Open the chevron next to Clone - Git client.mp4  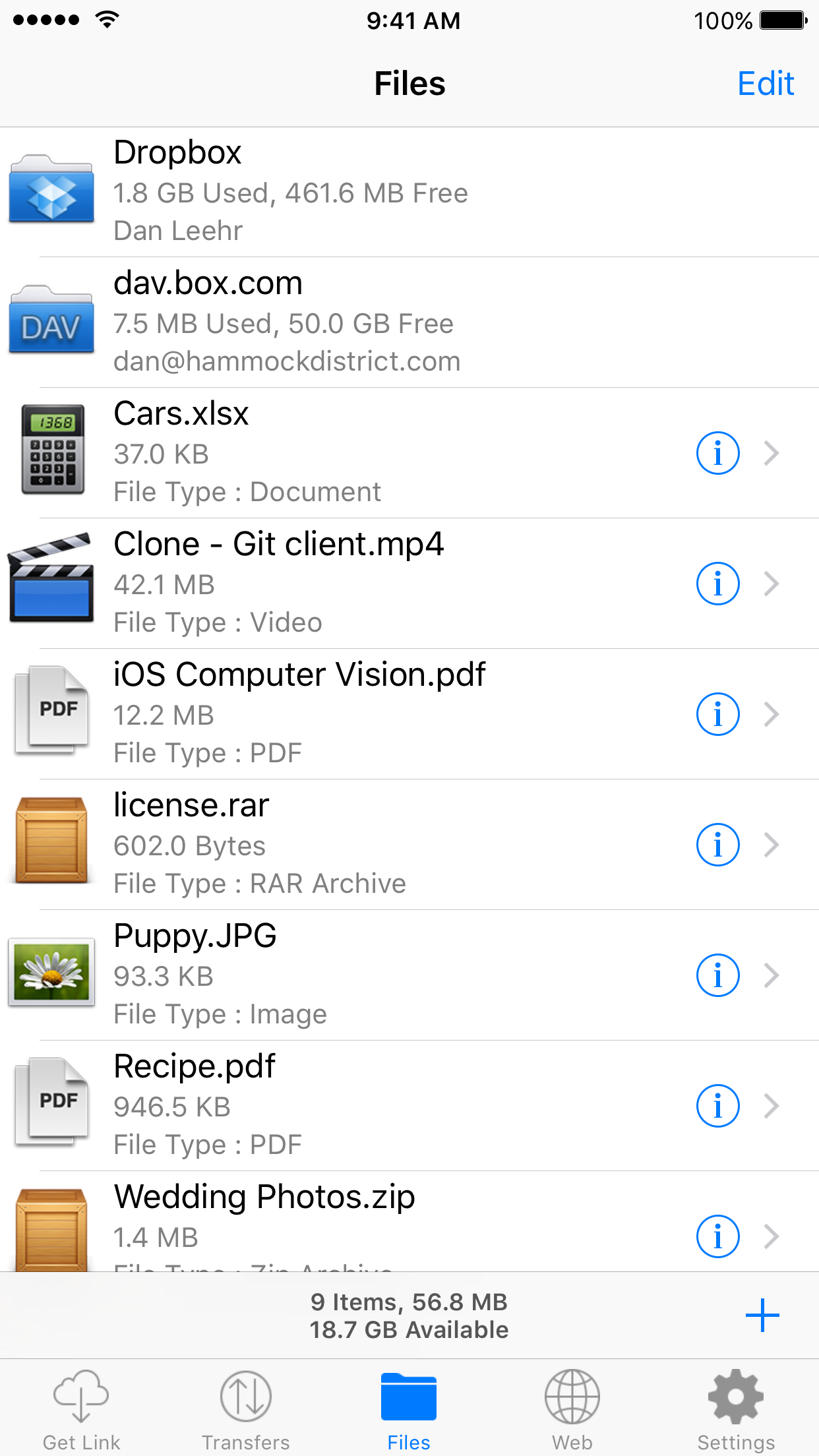[773, 583]
